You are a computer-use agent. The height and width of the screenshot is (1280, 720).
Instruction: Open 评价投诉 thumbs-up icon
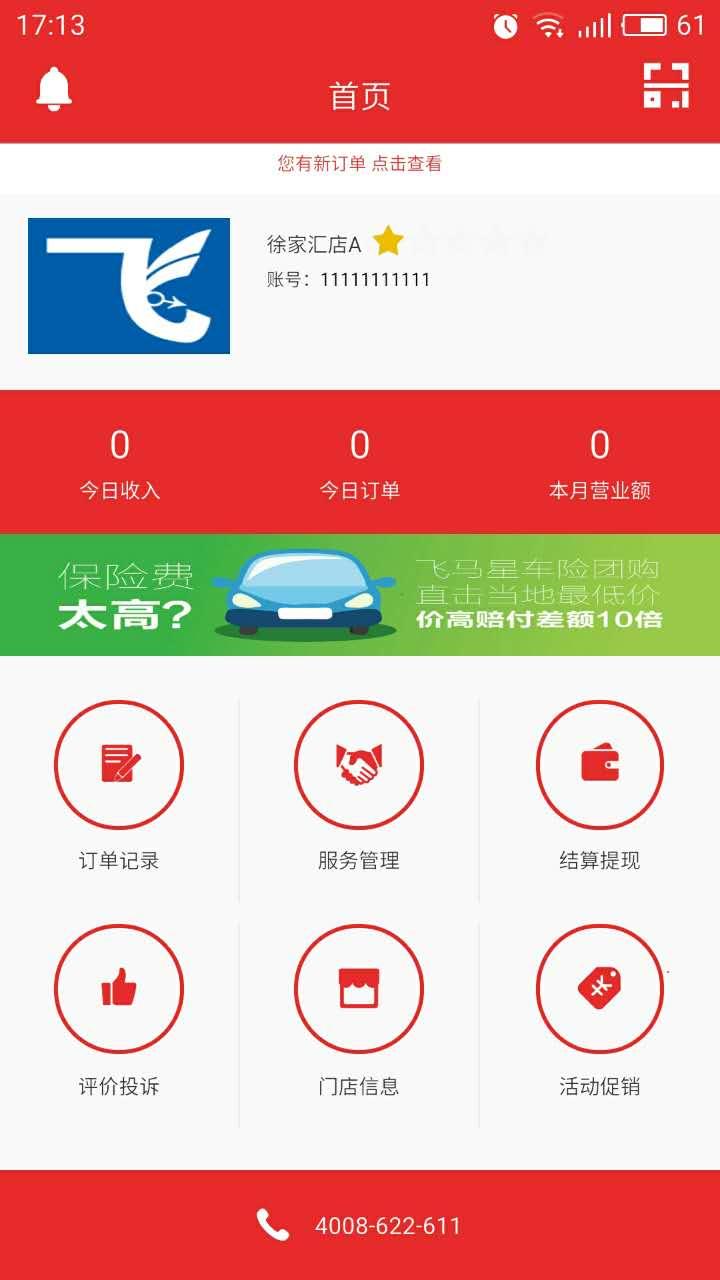(118, 989)
